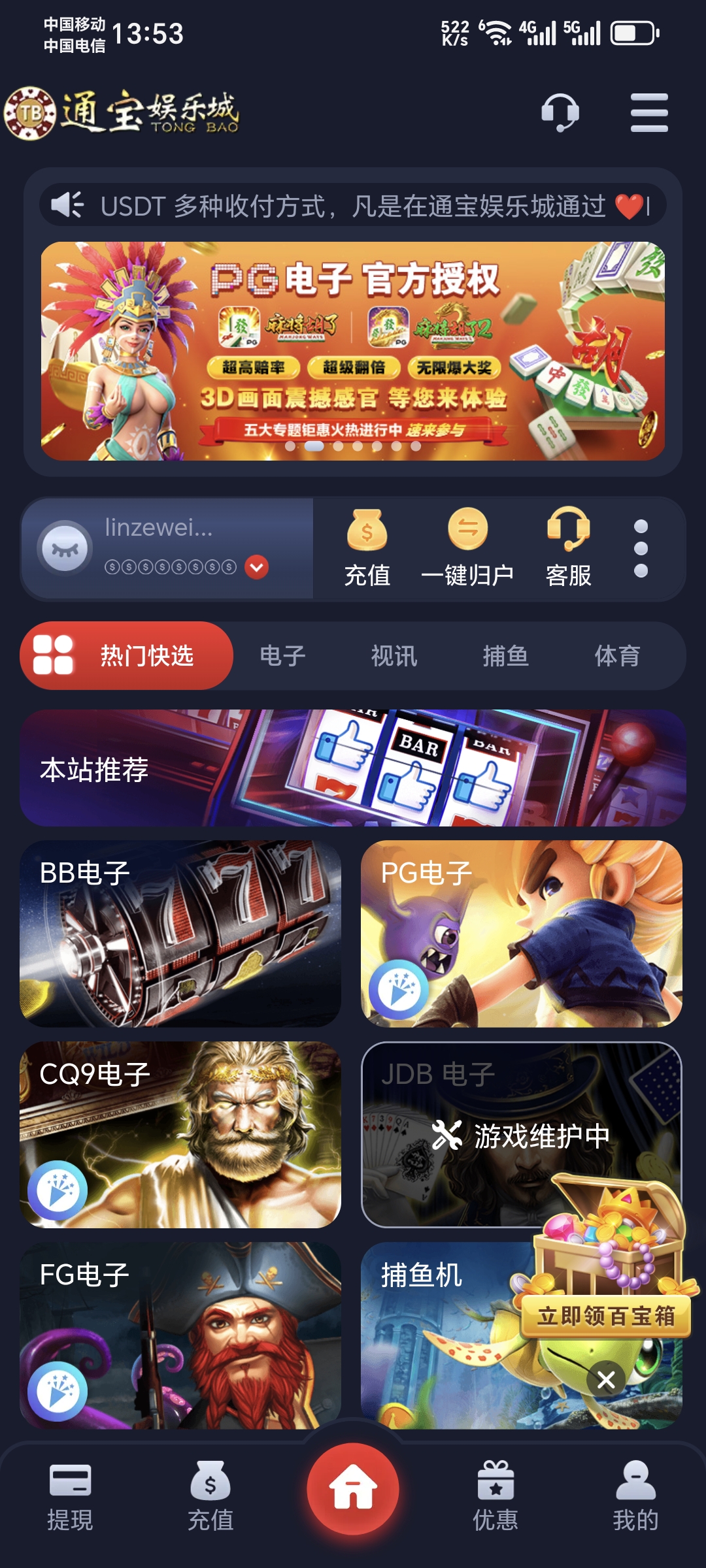
Task: Switch to the 体育 category tab
Action: click(x=617, y=656)
